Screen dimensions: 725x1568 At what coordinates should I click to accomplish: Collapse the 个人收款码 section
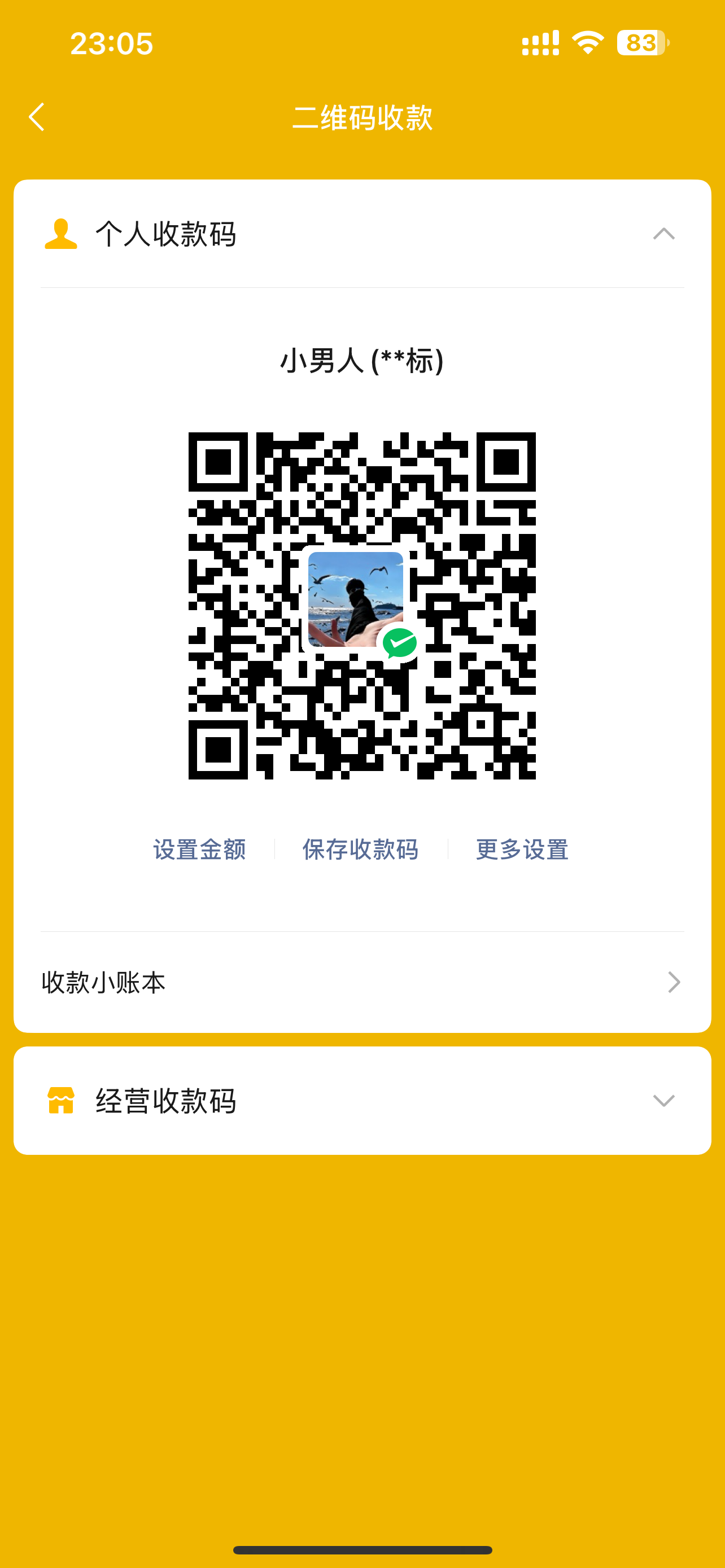coord(663,234)
